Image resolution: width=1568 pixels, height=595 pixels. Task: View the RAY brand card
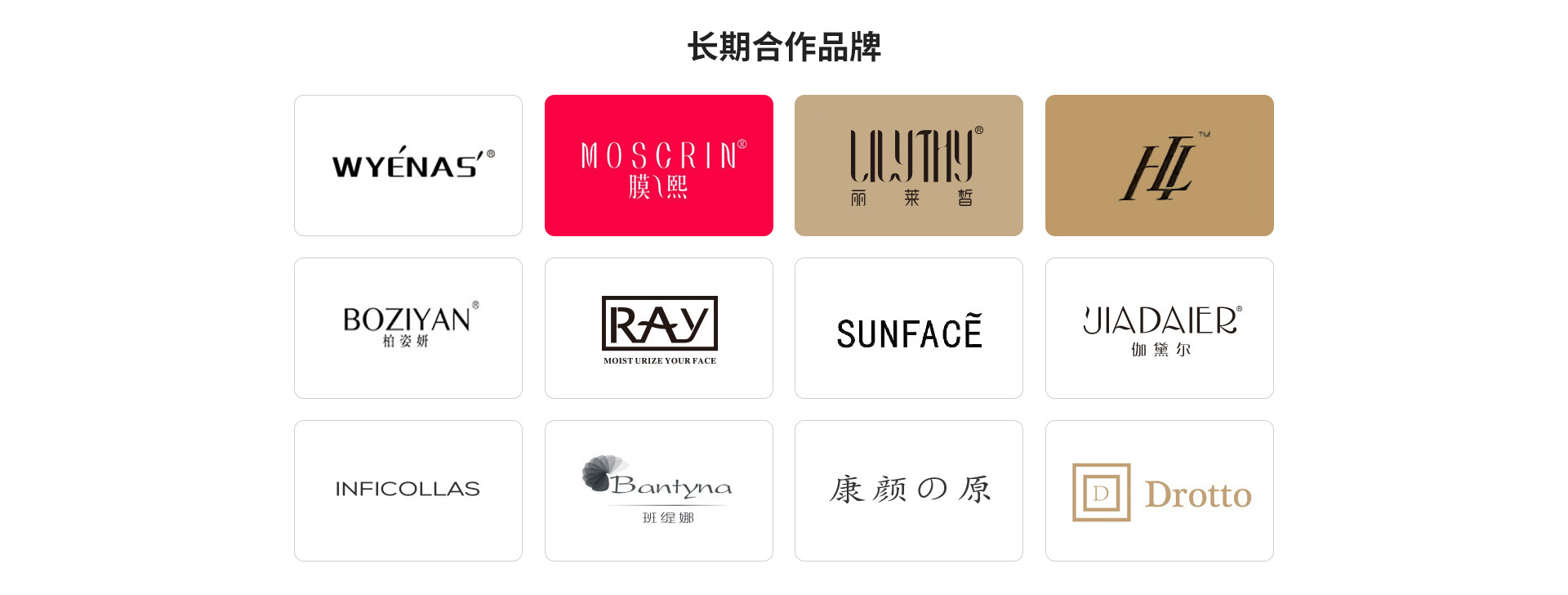coord(658,328)
